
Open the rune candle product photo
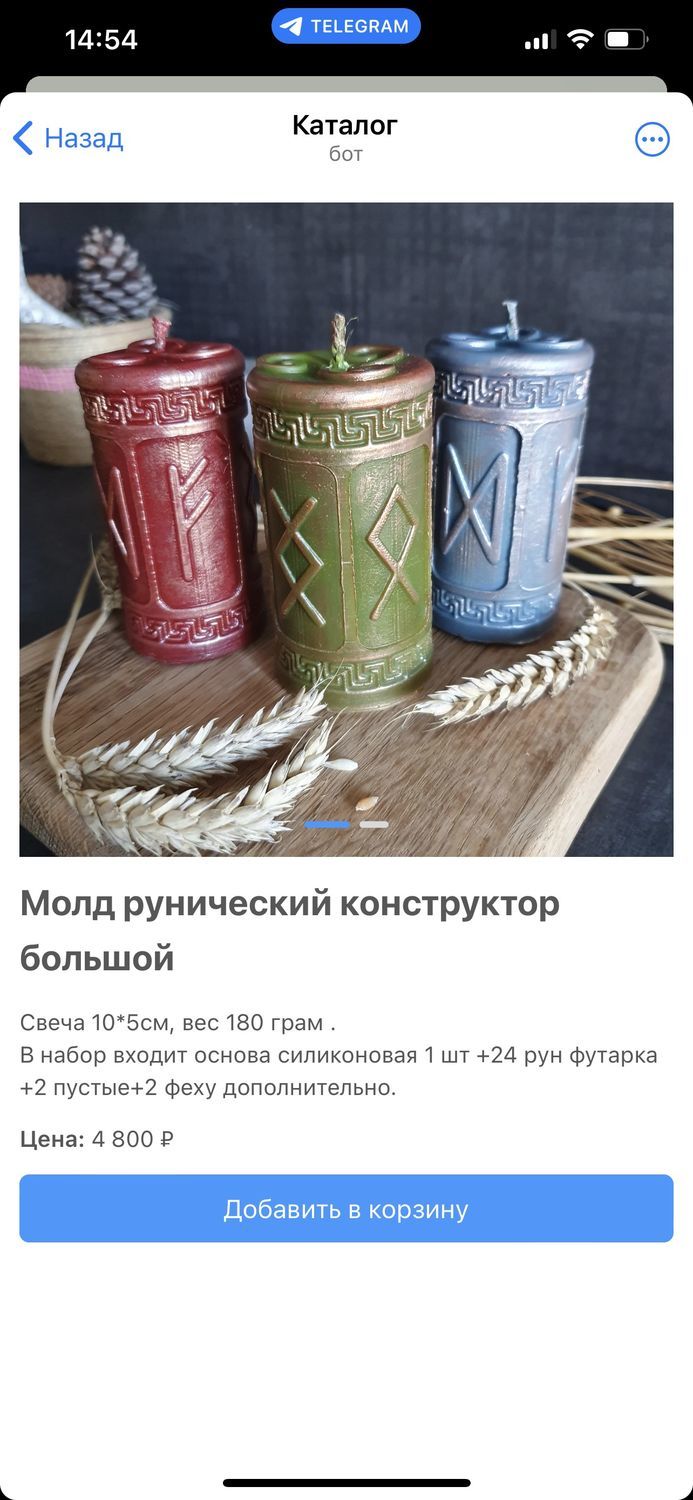point(346,529)
